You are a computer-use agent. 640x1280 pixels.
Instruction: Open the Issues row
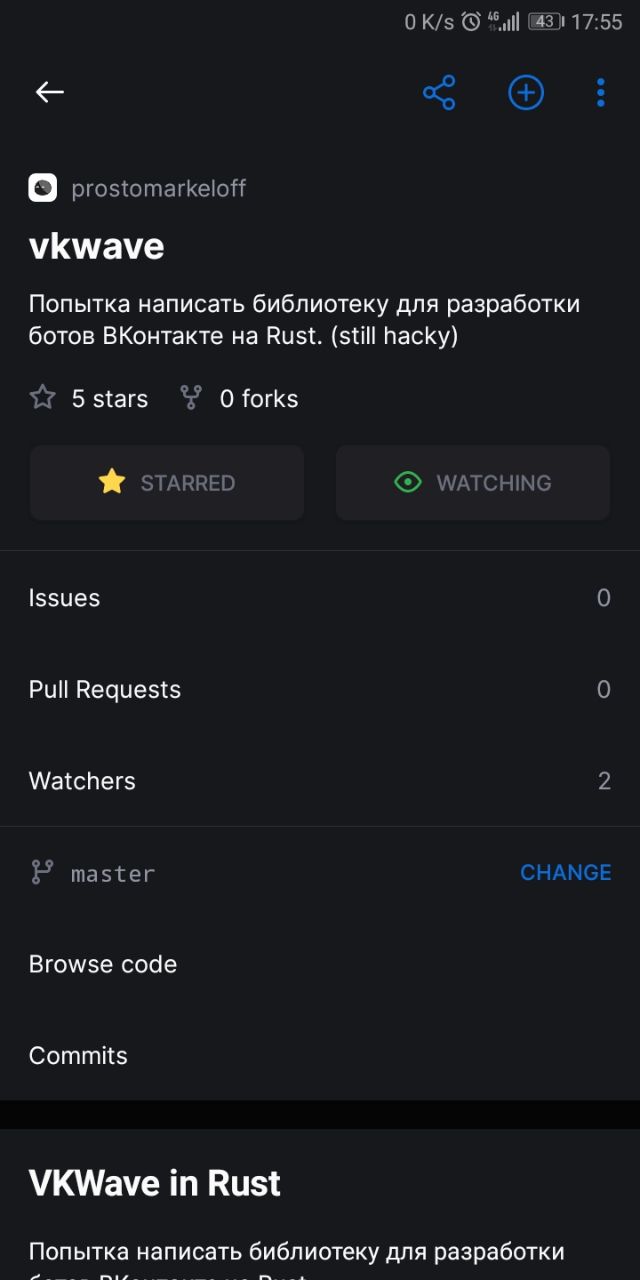coord(320,598)
